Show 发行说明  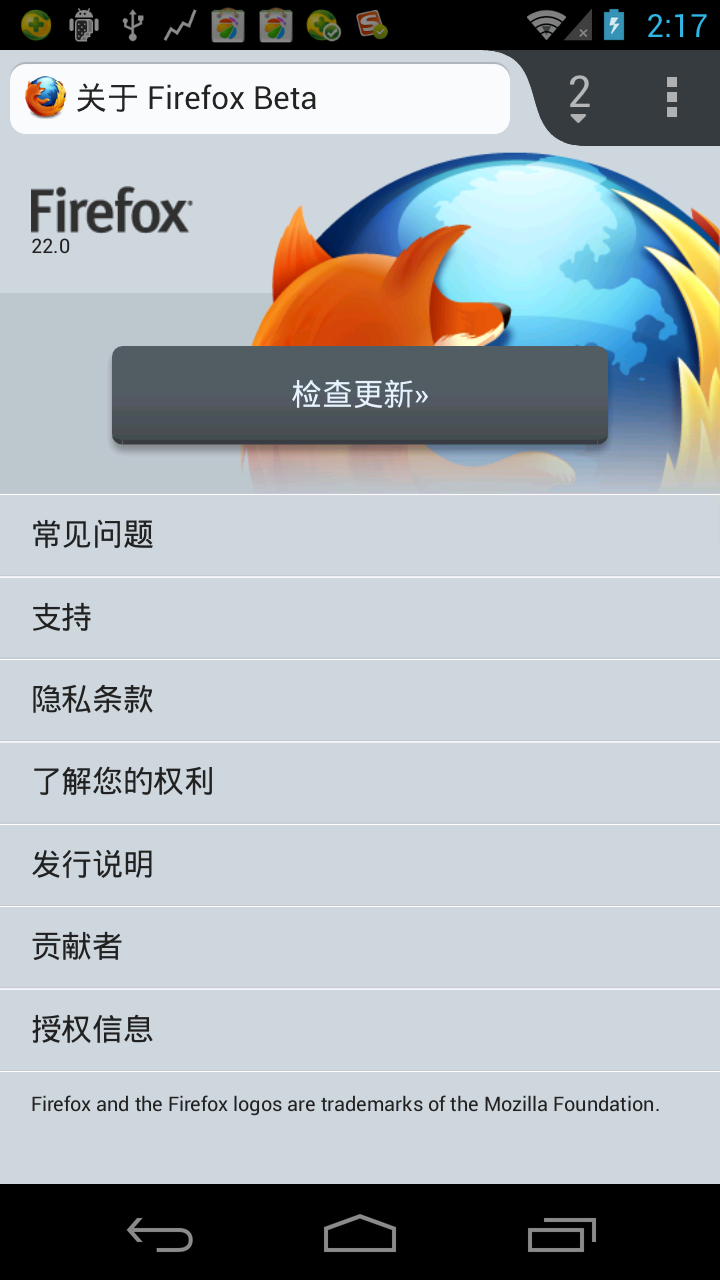[x=360, y=865]
